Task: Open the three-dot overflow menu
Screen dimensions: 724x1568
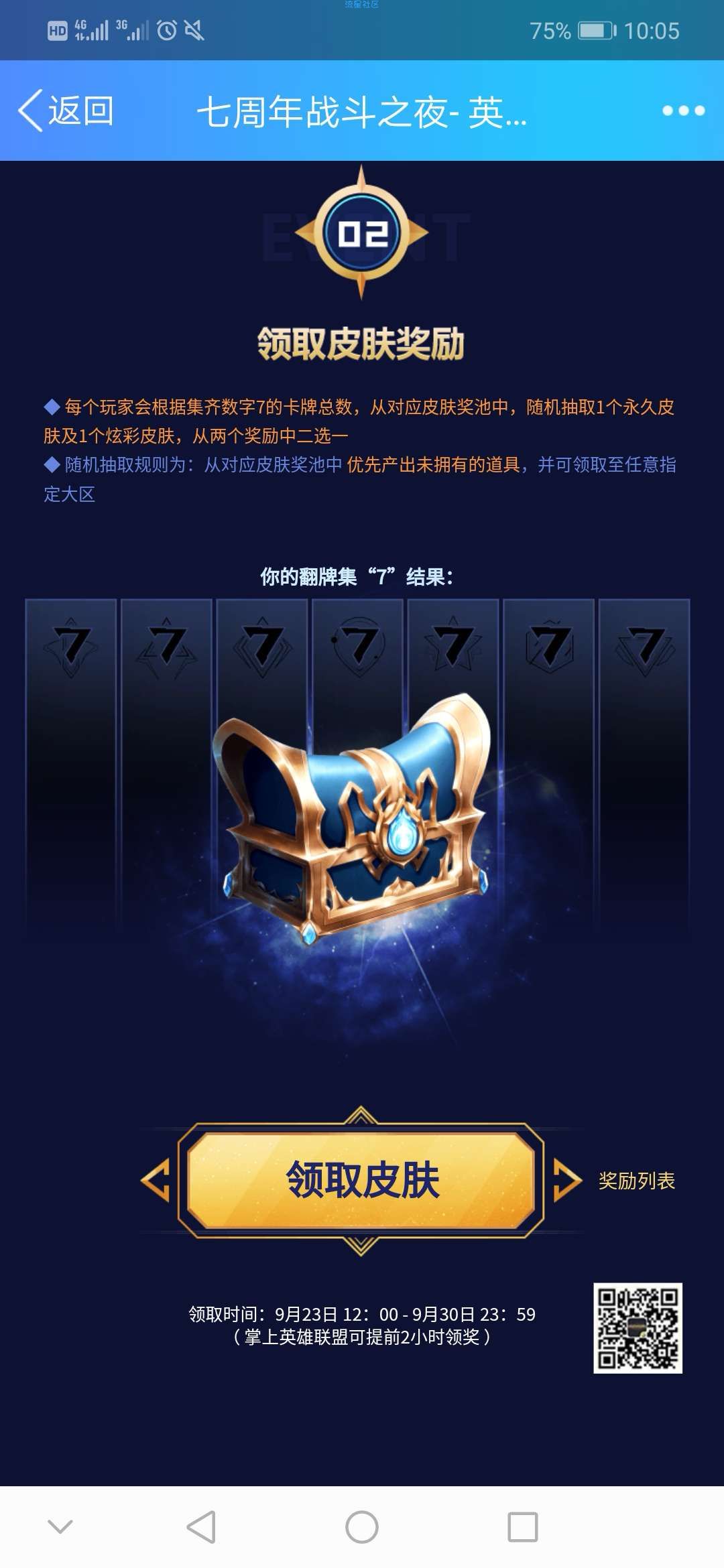Action: point(683,111)
